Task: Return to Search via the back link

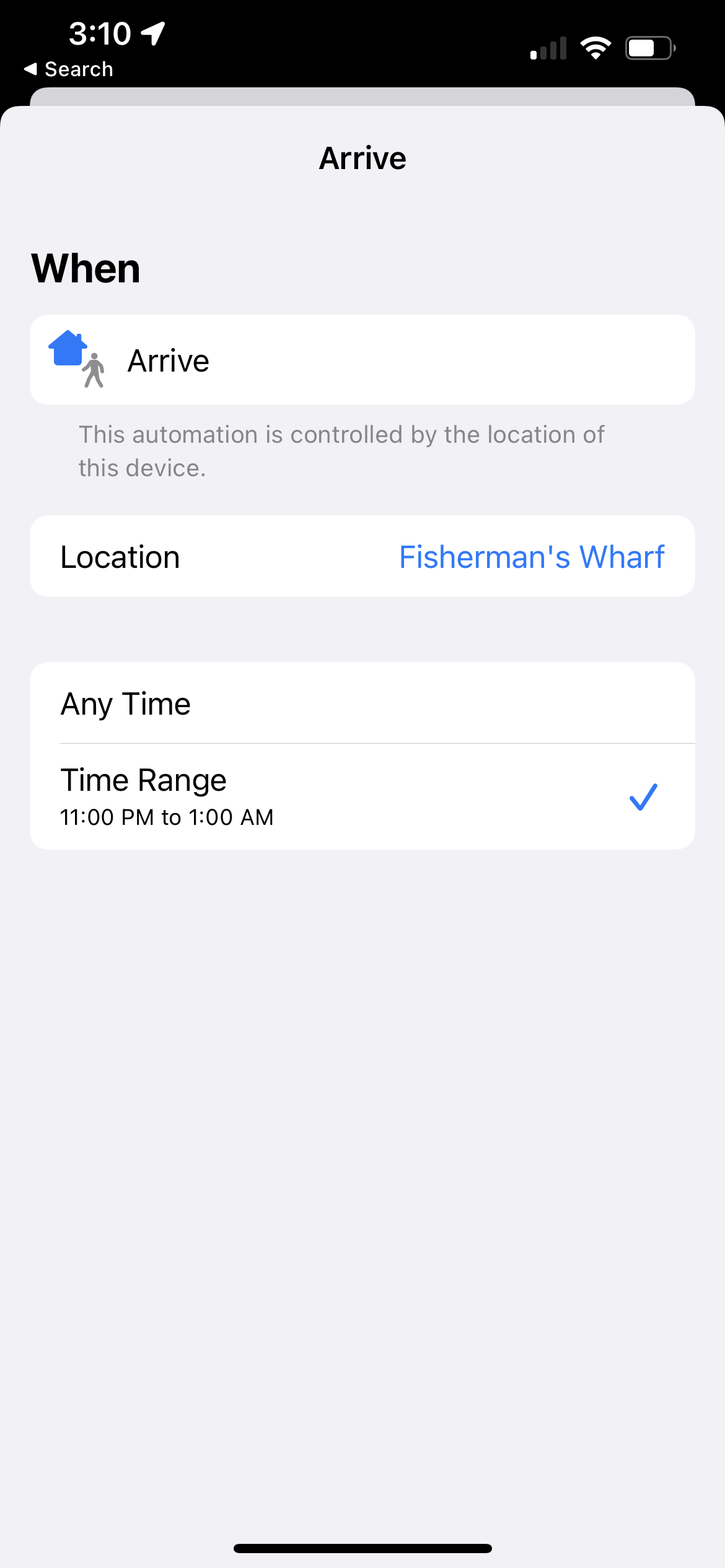Action: pyautogui.click(x=69, y=69)
